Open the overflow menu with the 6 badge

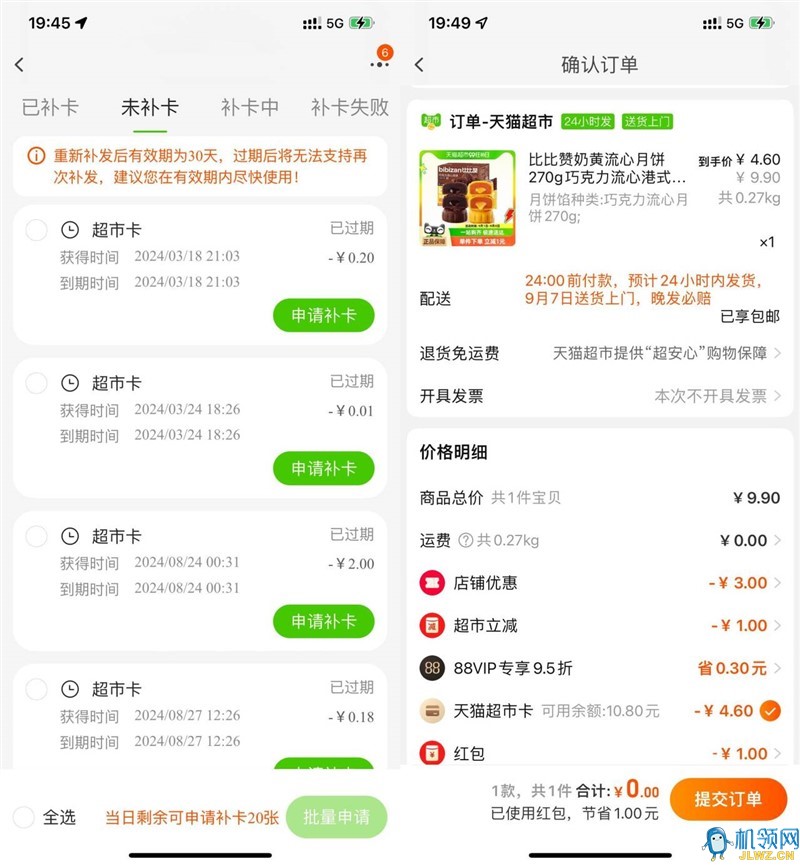(379, 64)
